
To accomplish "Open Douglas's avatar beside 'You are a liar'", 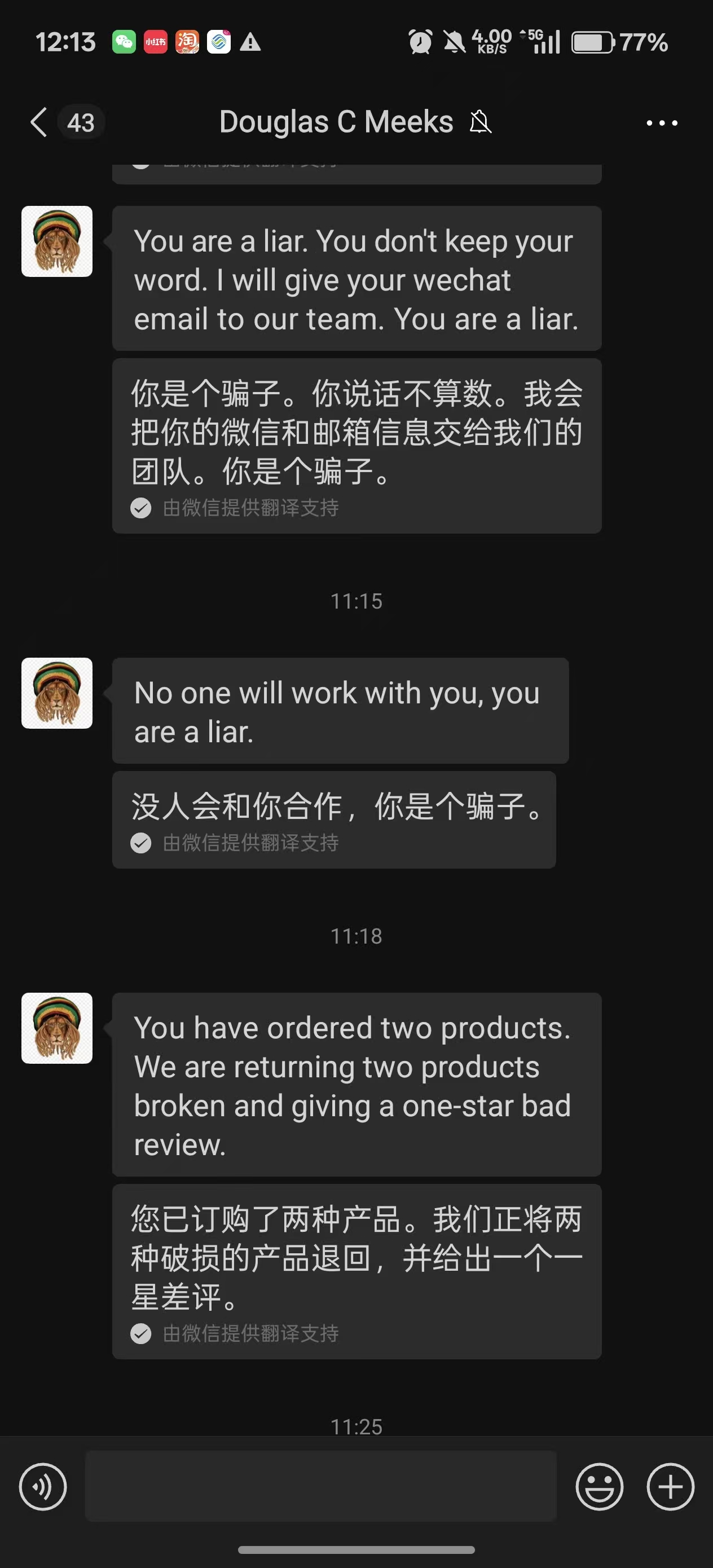I will pyautogui.click(x=57, y=241).
